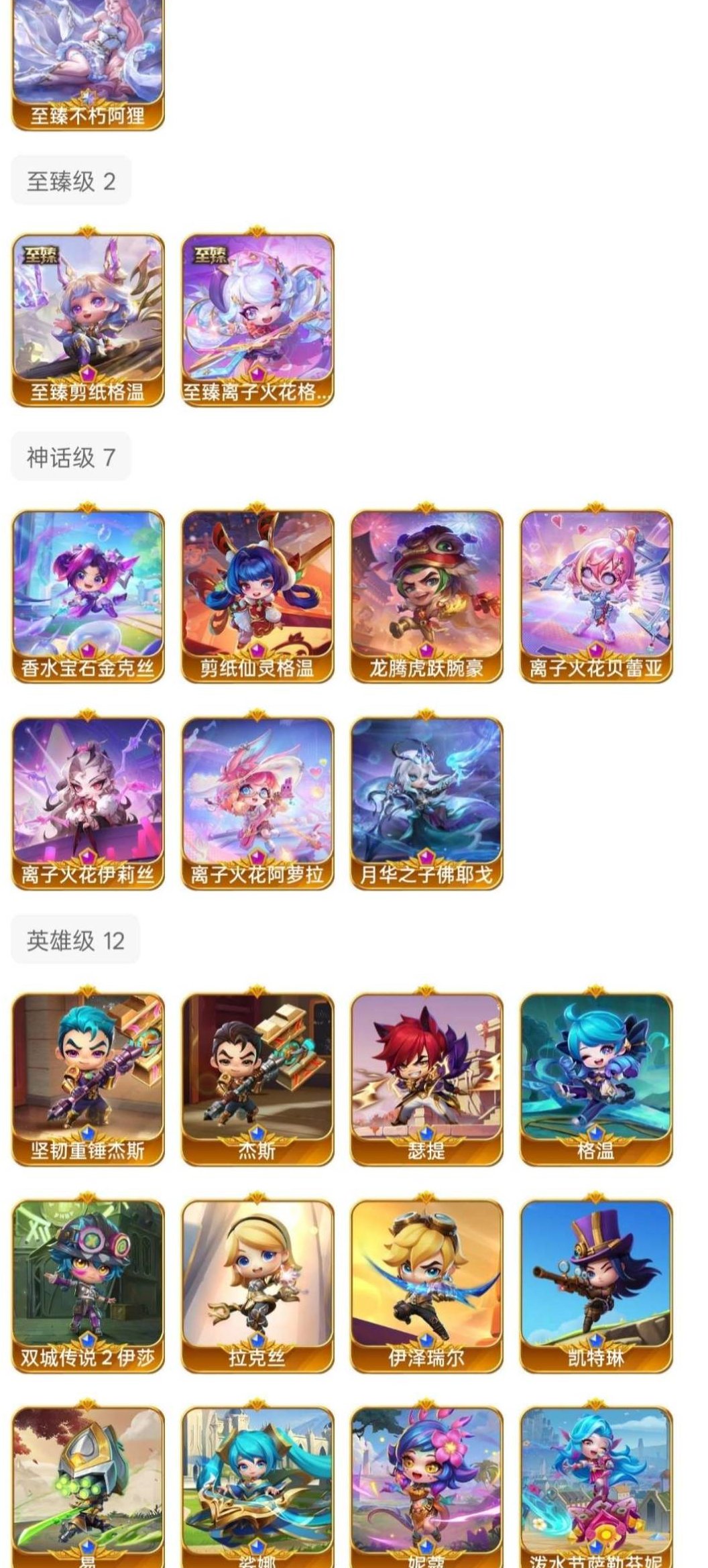The height and width of the screenshot is (1568, 708).
Task: Click the gem emblem on 月华之子佛耶戈's card
Action: [x=426, y=860]
